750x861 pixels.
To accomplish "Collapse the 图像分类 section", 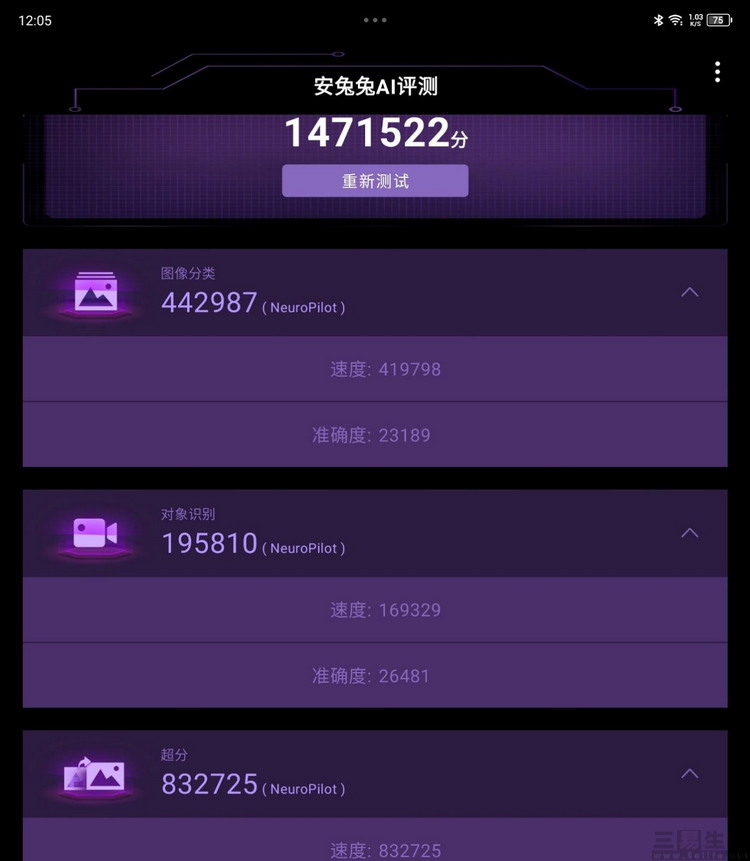I will pyautogui.click(x=689, y=292).
